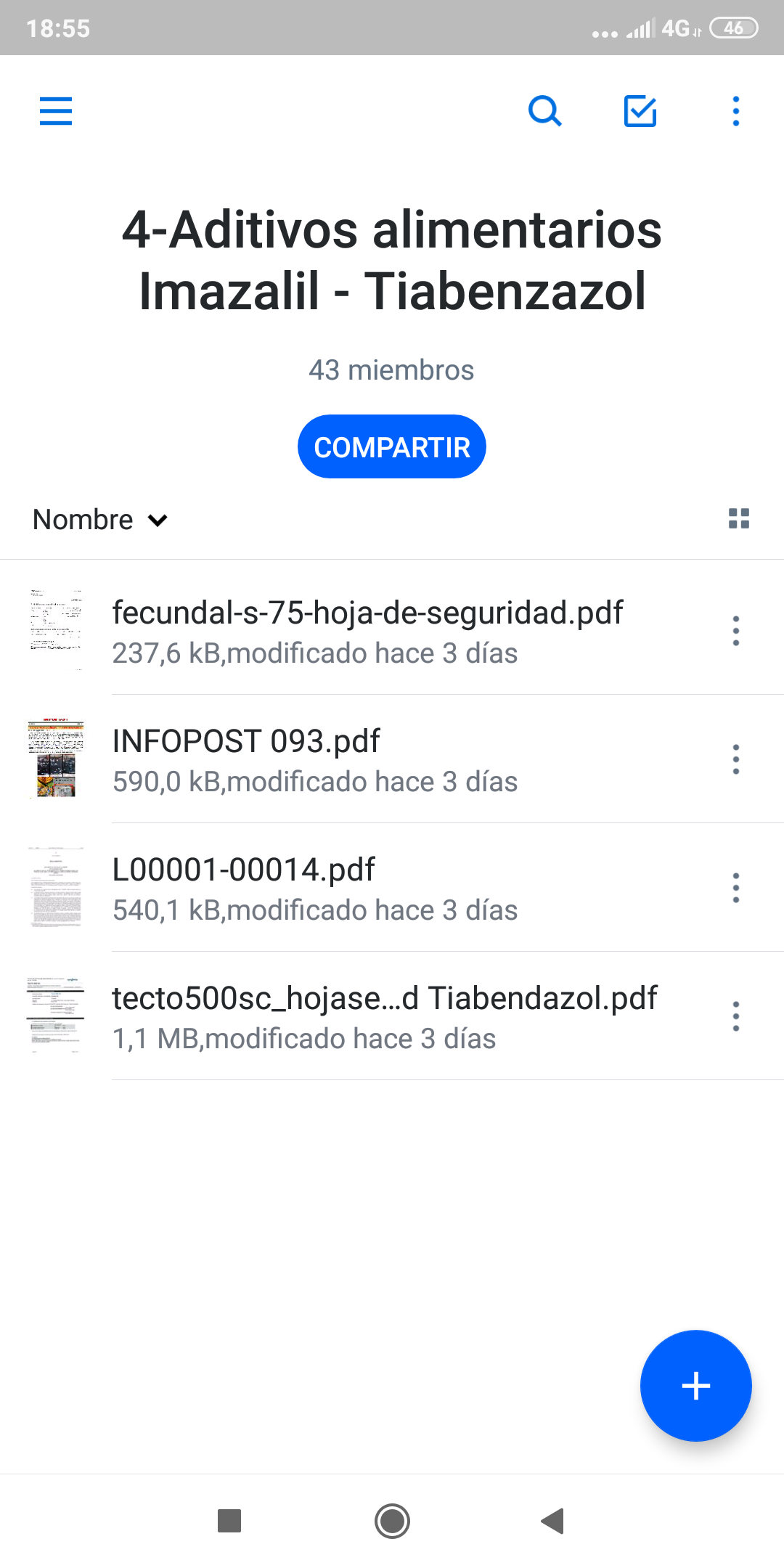Open options for fecundal-s-75-hoja-de-seguridad.pdf
The image size is (784, 1568).
(x=735, y=631)
